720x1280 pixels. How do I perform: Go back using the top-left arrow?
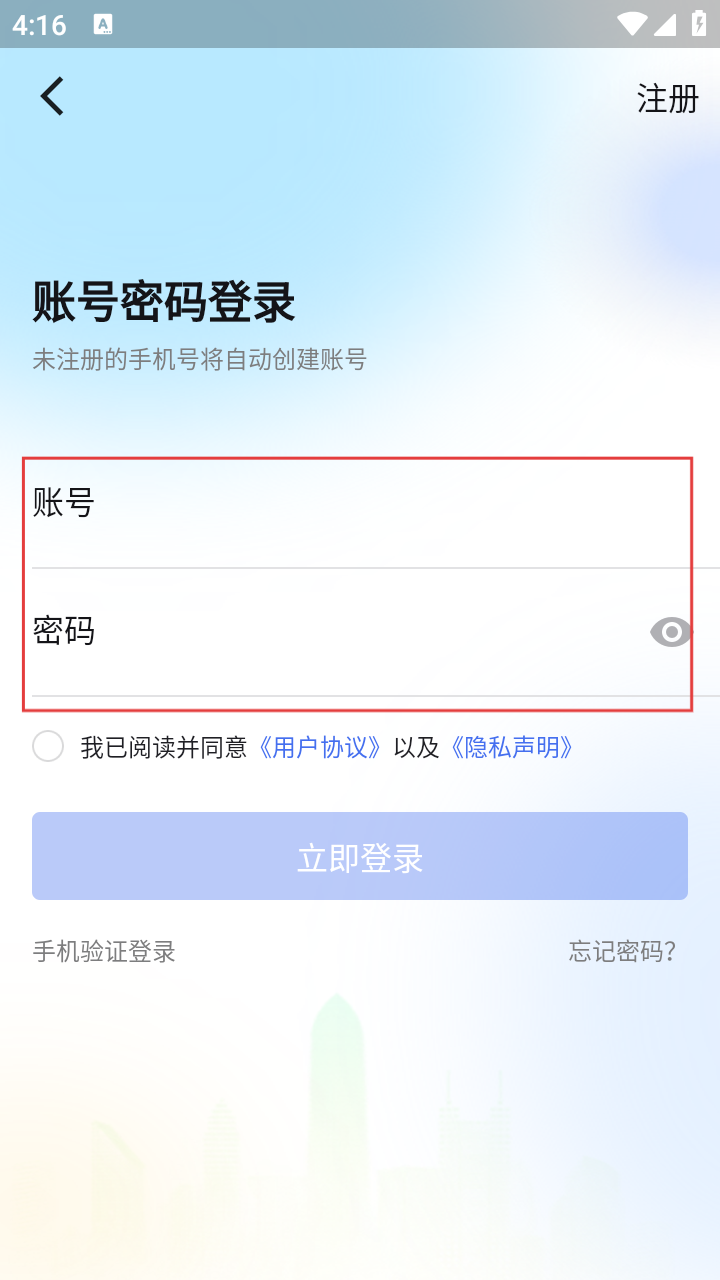52,96
